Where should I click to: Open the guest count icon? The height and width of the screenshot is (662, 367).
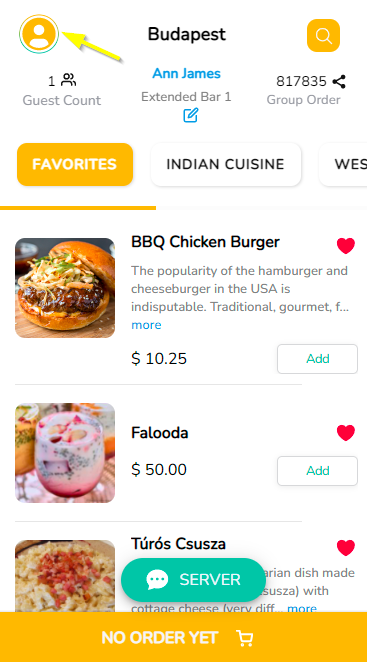[x=68, y=80]
